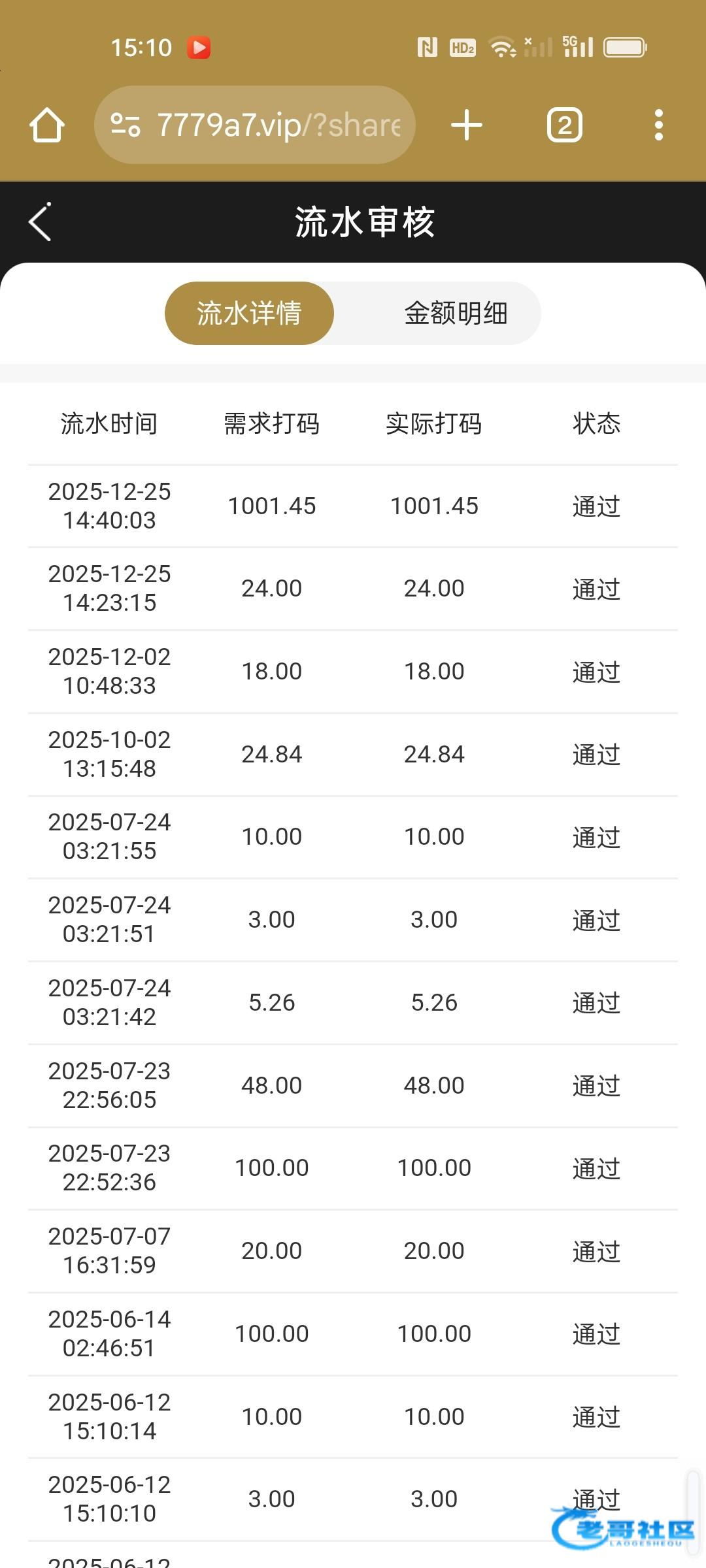Go back from the 流水审核 page

coord(41,222)
